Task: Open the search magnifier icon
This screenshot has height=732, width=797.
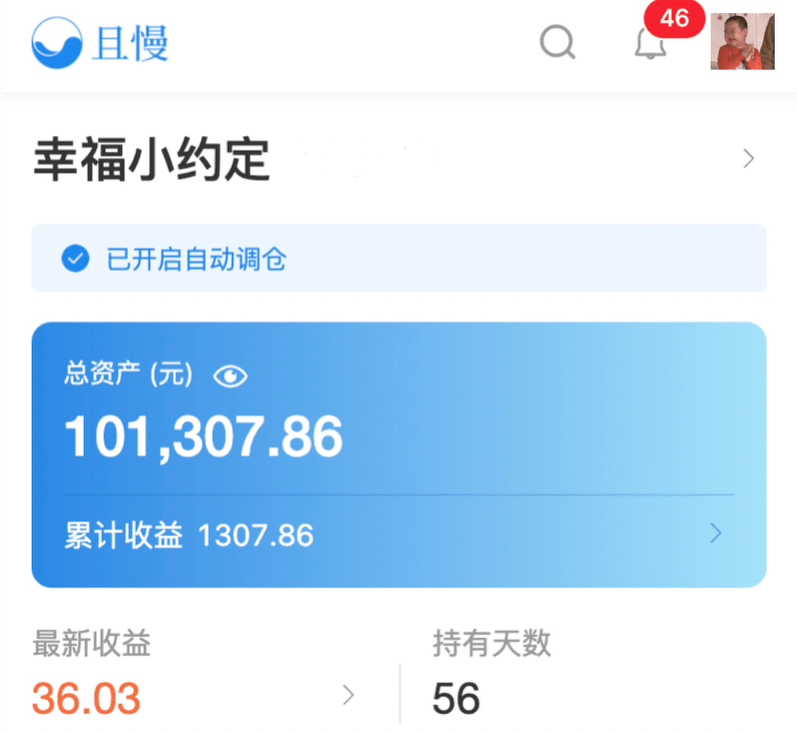Action: pos(557,43)
